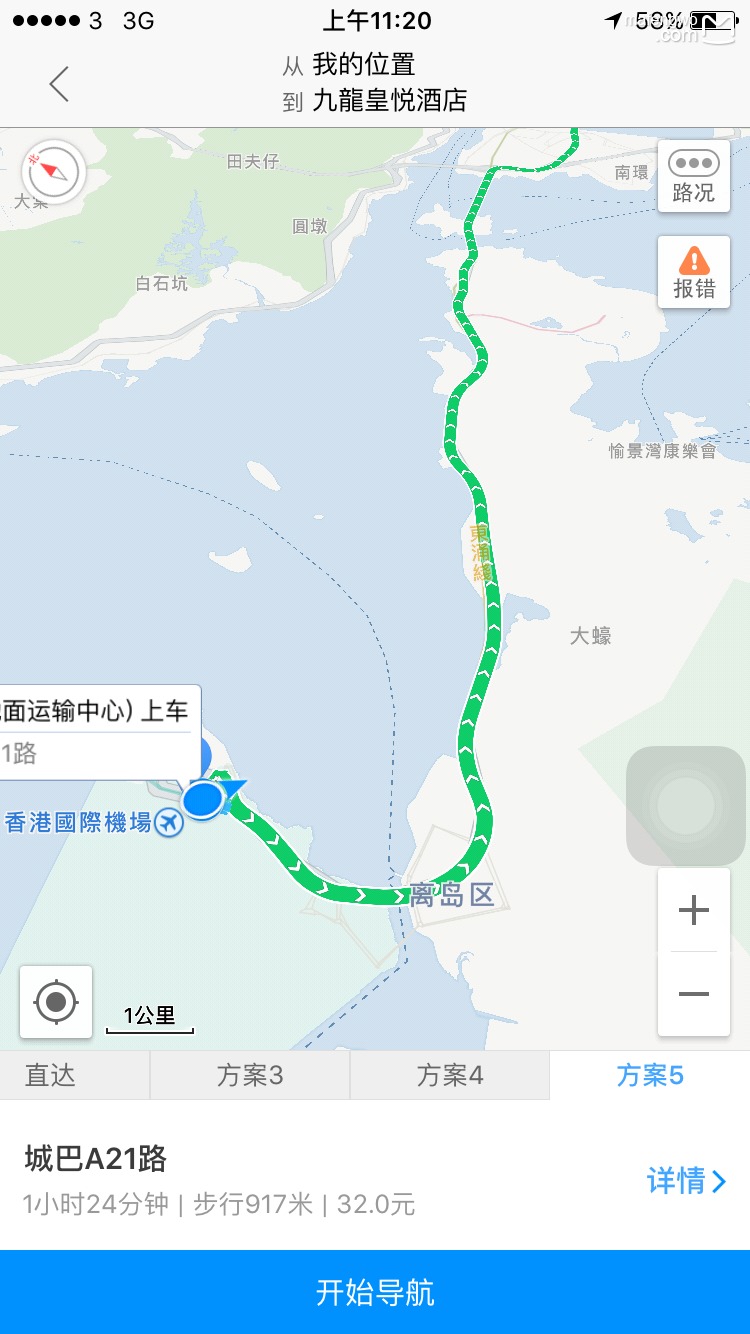Tap the boarding stop callout on the map
Viewport: 750px width, 1334px height.
click(98, 732)
